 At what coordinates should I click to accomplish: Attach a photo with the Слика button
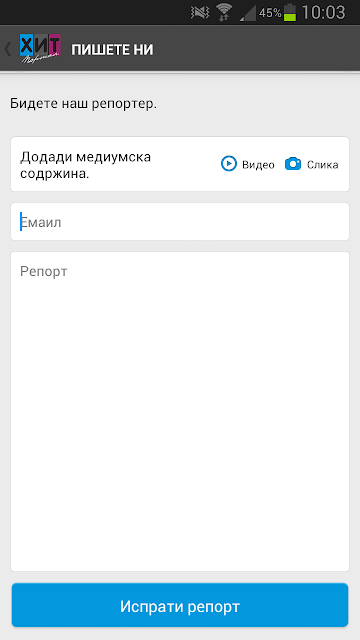tap(311, 164)
